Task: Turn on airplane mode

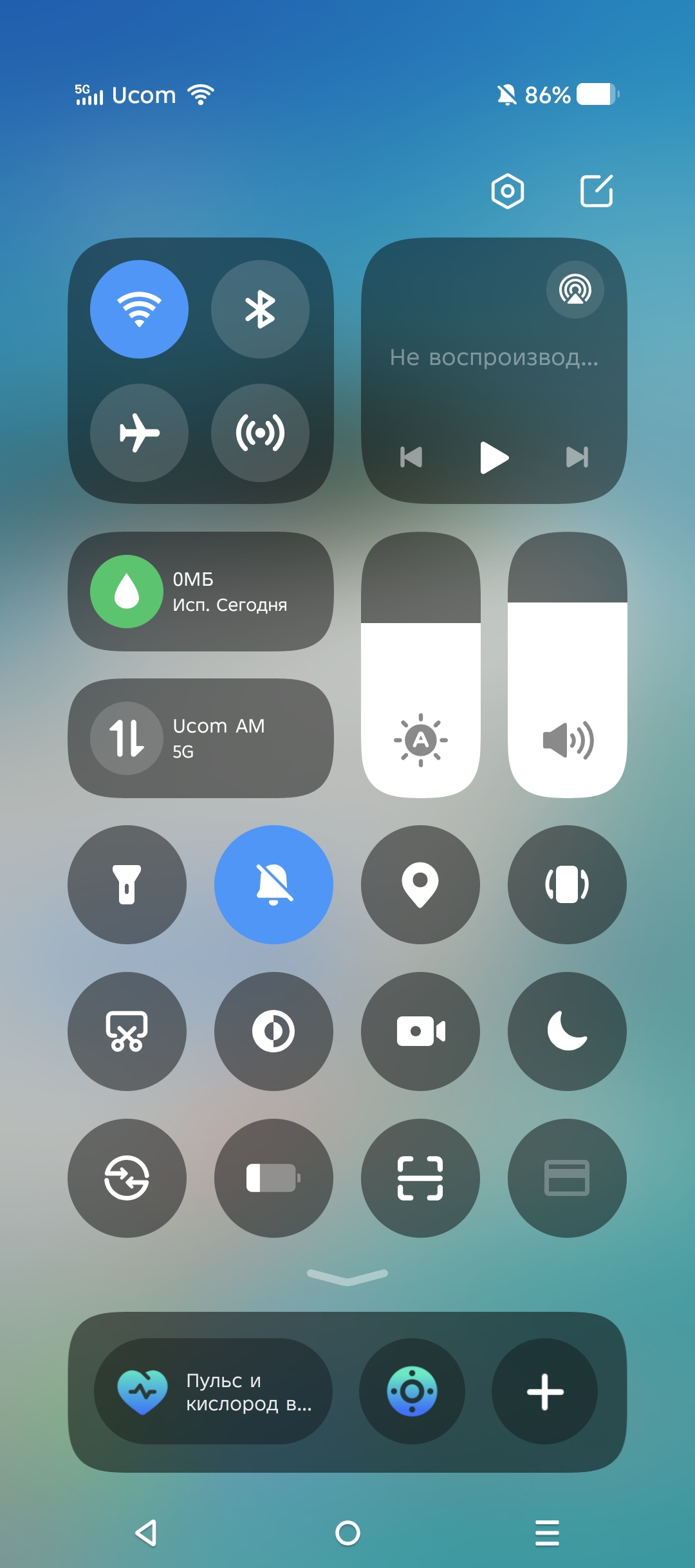Action: coord(139,433)
